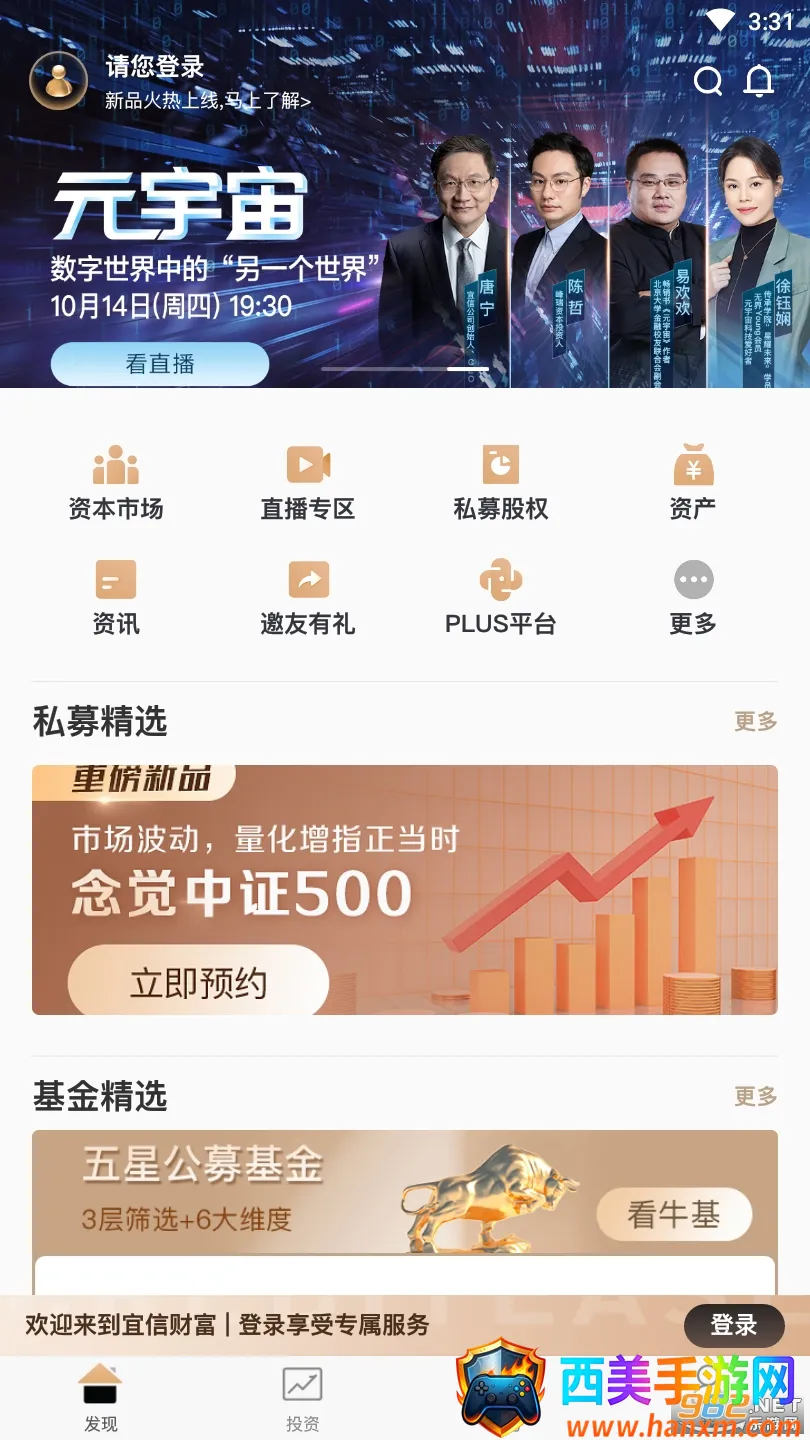
Task: Tap the 看直播 button on banner
Action: coord(160,364)
